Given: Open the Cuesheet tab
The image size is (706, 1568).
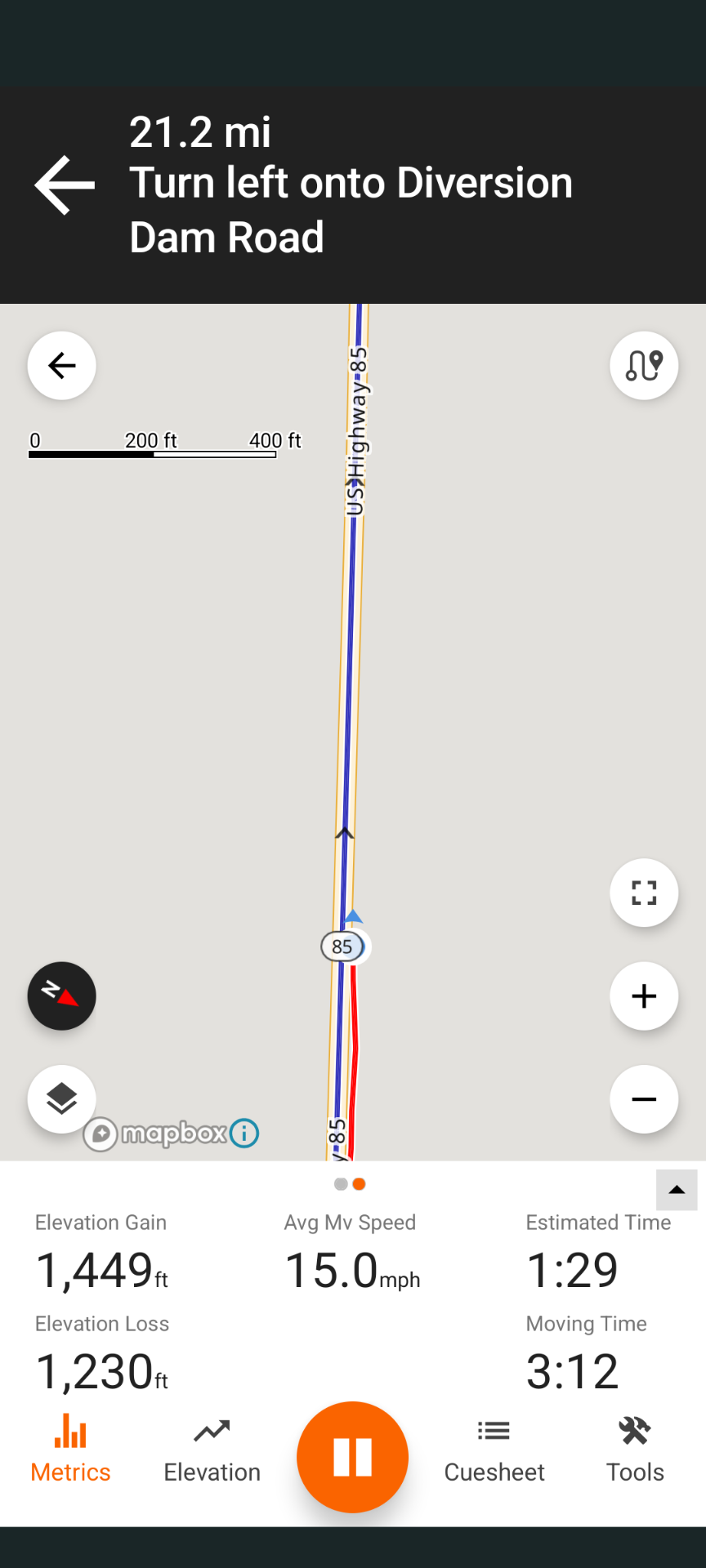Looking at the screenshot, I should (x=494, y=1450).
